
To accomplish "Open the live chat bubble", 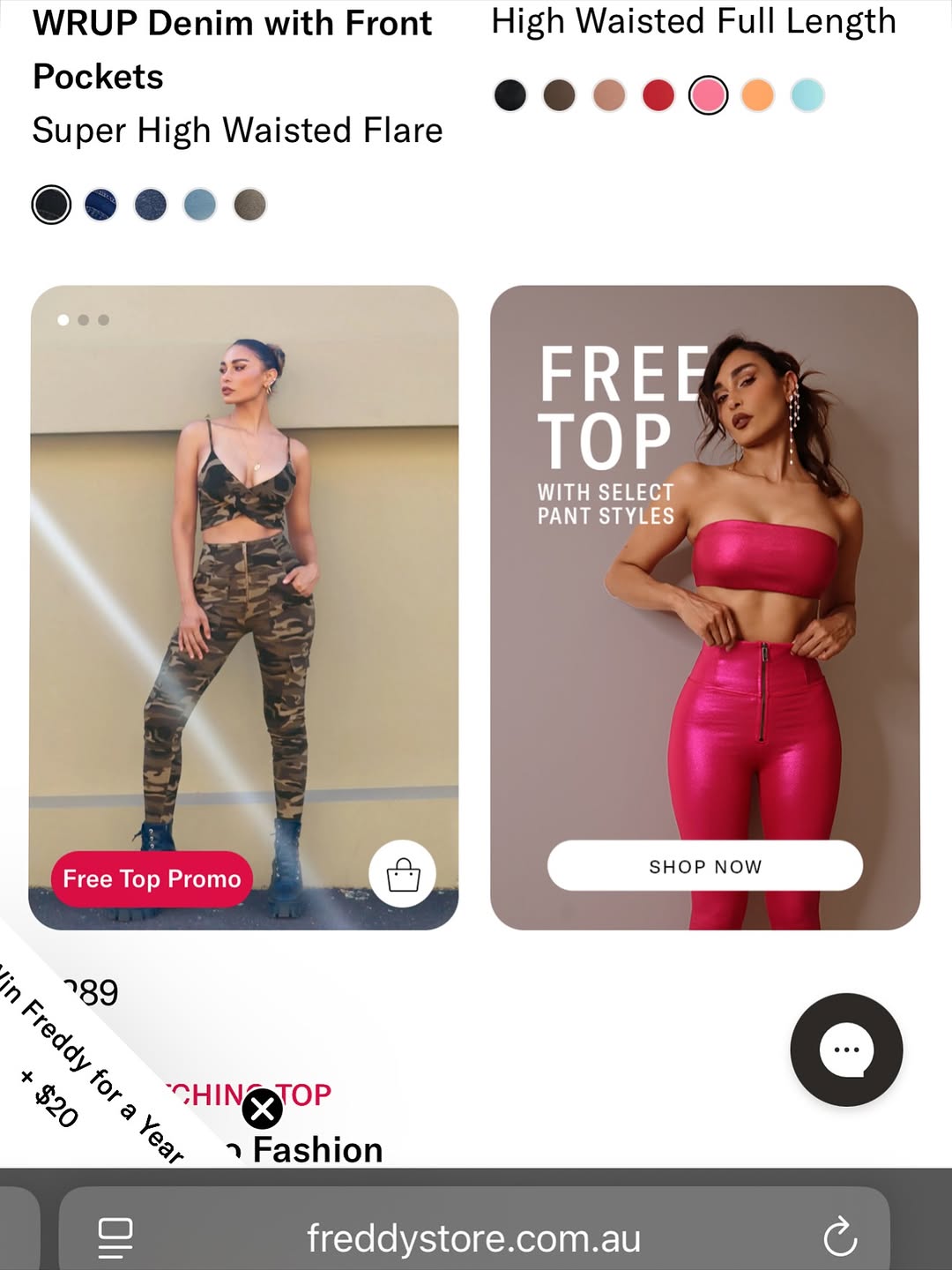I will 846,1050.
